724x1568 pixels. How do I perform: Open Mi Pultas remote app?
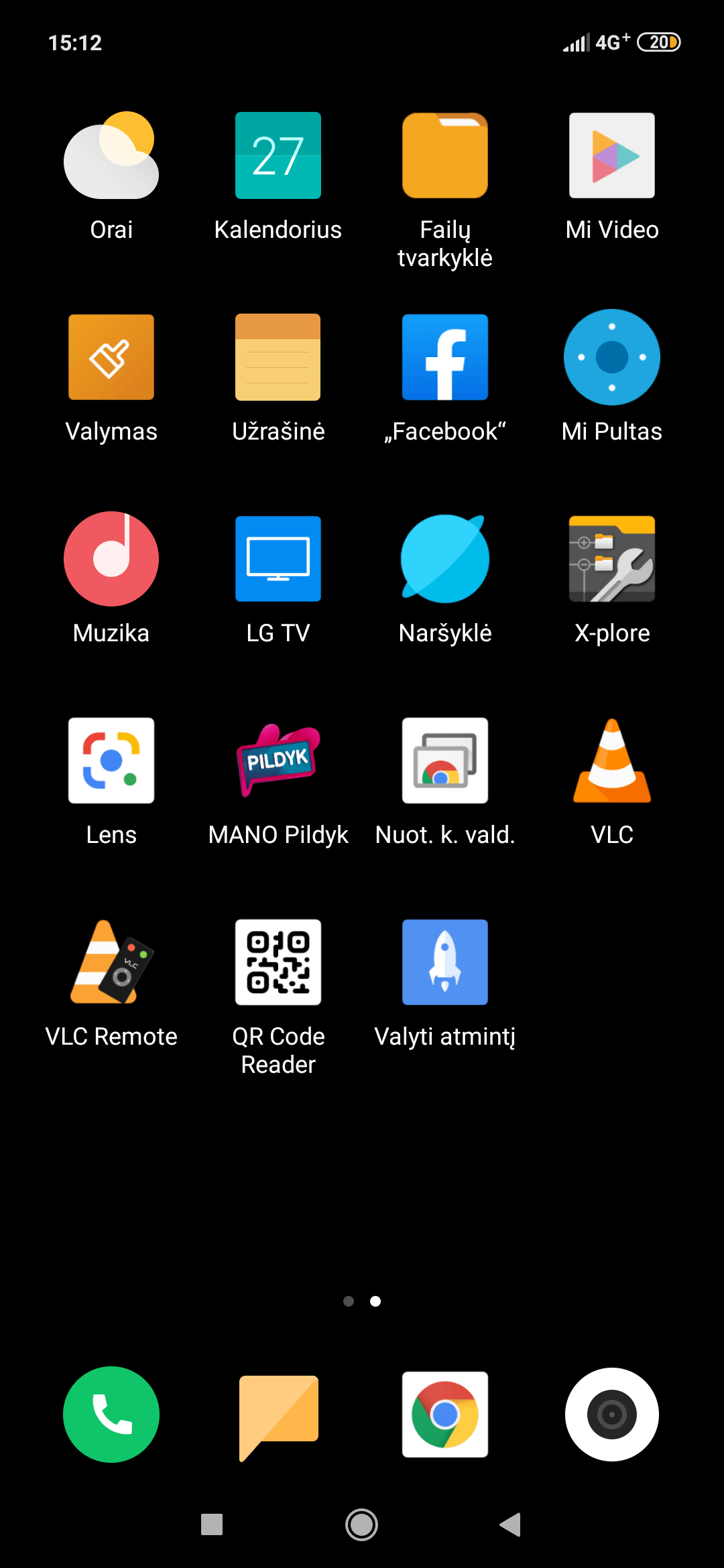point(612,358)
